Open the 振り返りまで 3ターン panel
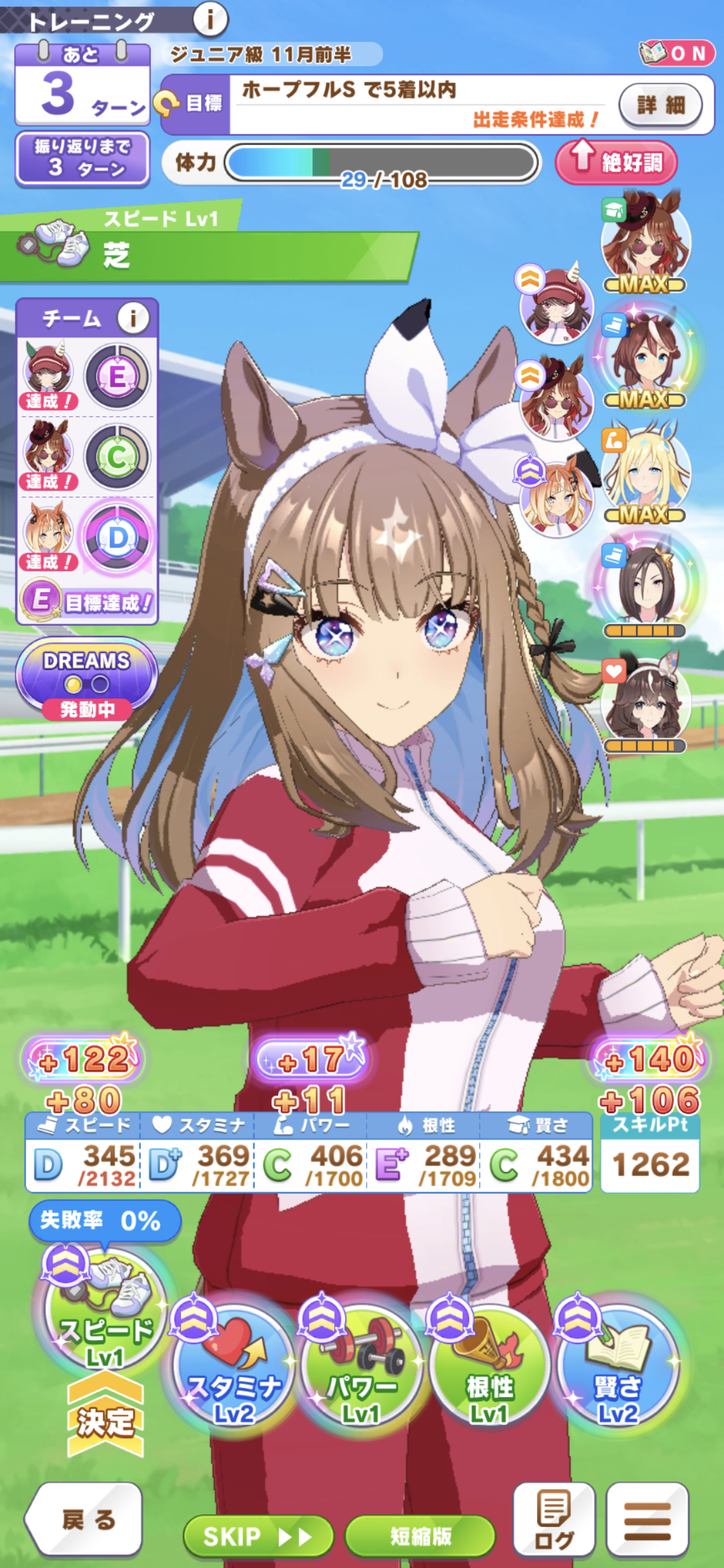 tap(82, 158)
